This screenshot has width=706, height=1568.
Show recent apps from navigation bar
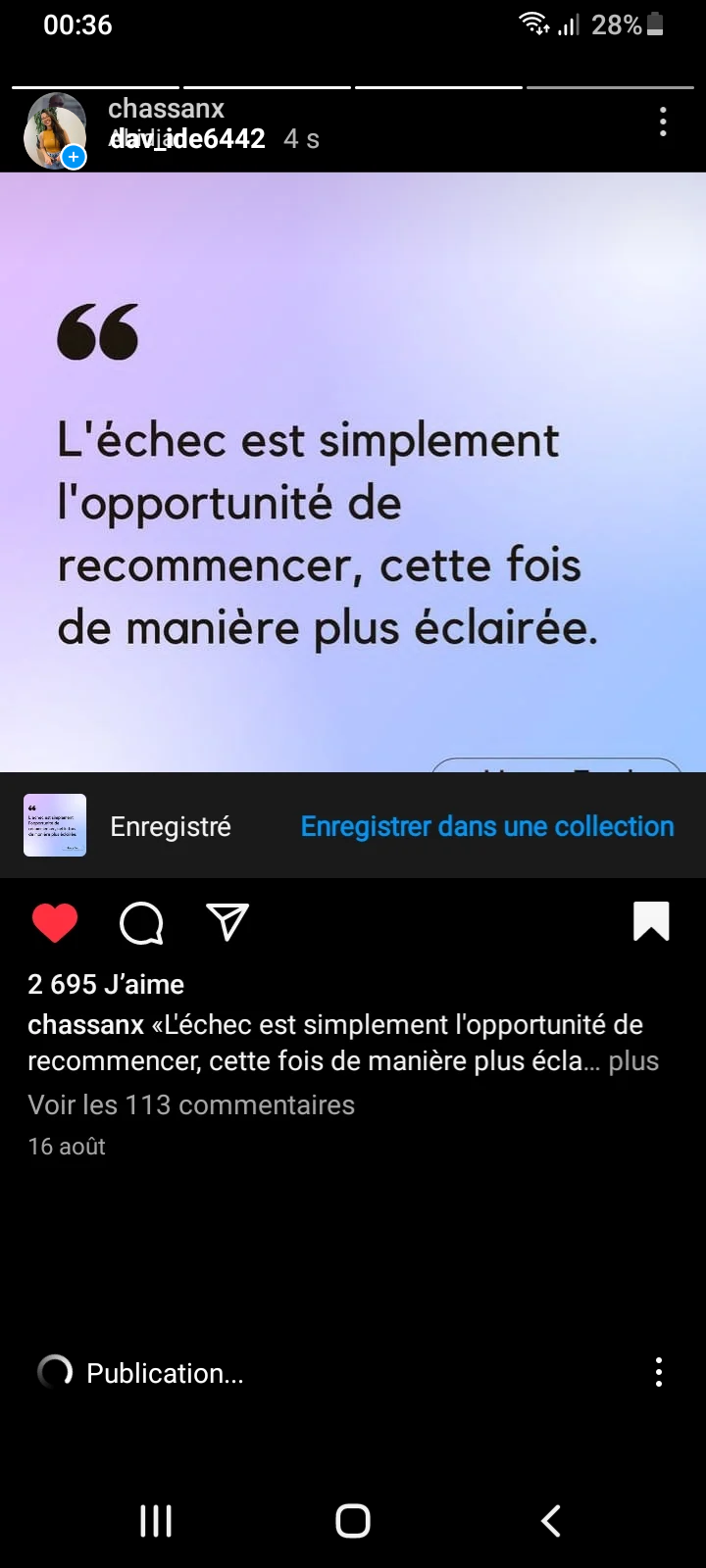pyautogui.click(x=156, y=1520)
